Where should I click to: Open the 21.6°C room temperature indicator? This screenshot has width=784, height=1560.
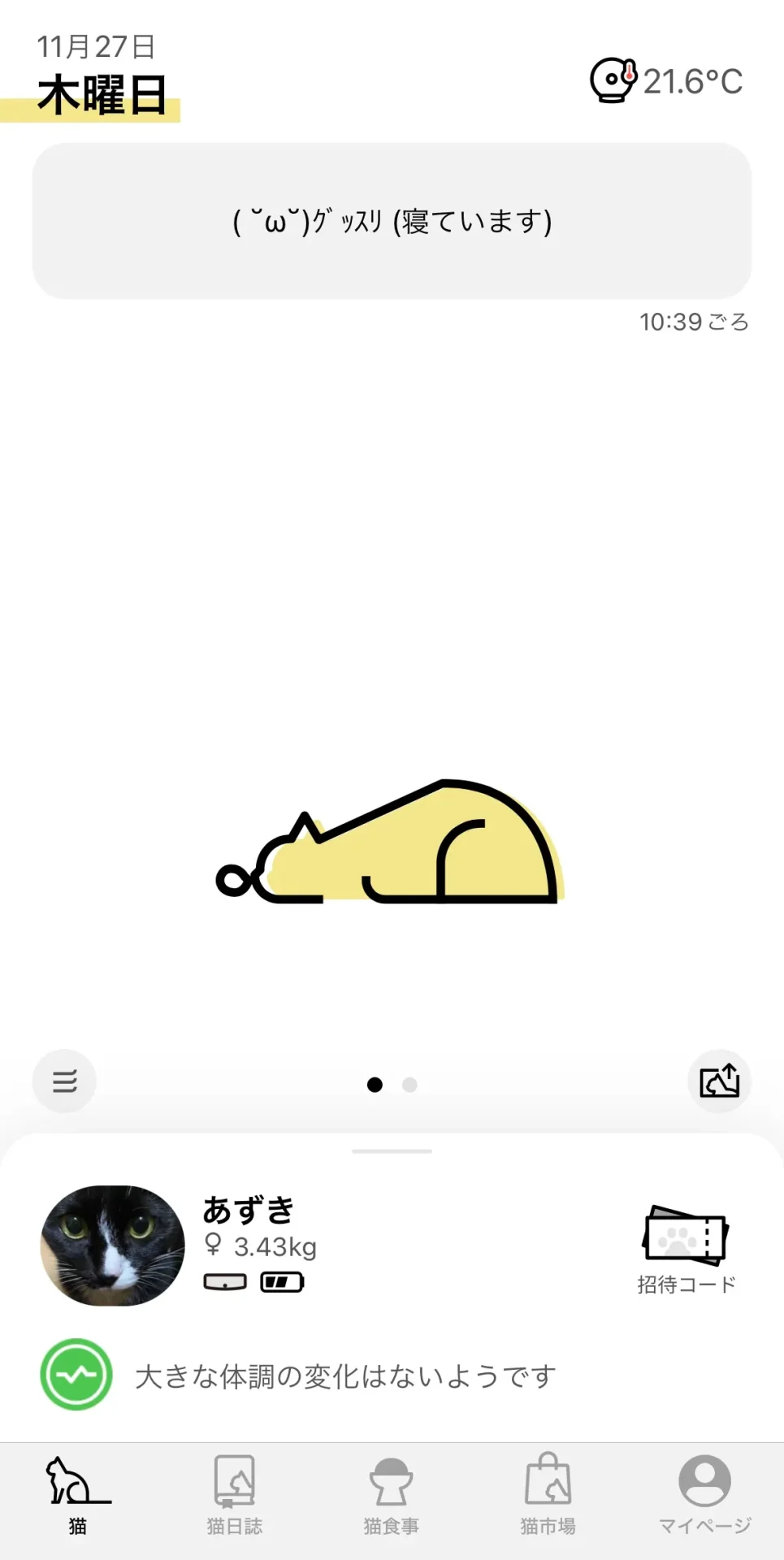pyautogui.click(x=667, y=81)
